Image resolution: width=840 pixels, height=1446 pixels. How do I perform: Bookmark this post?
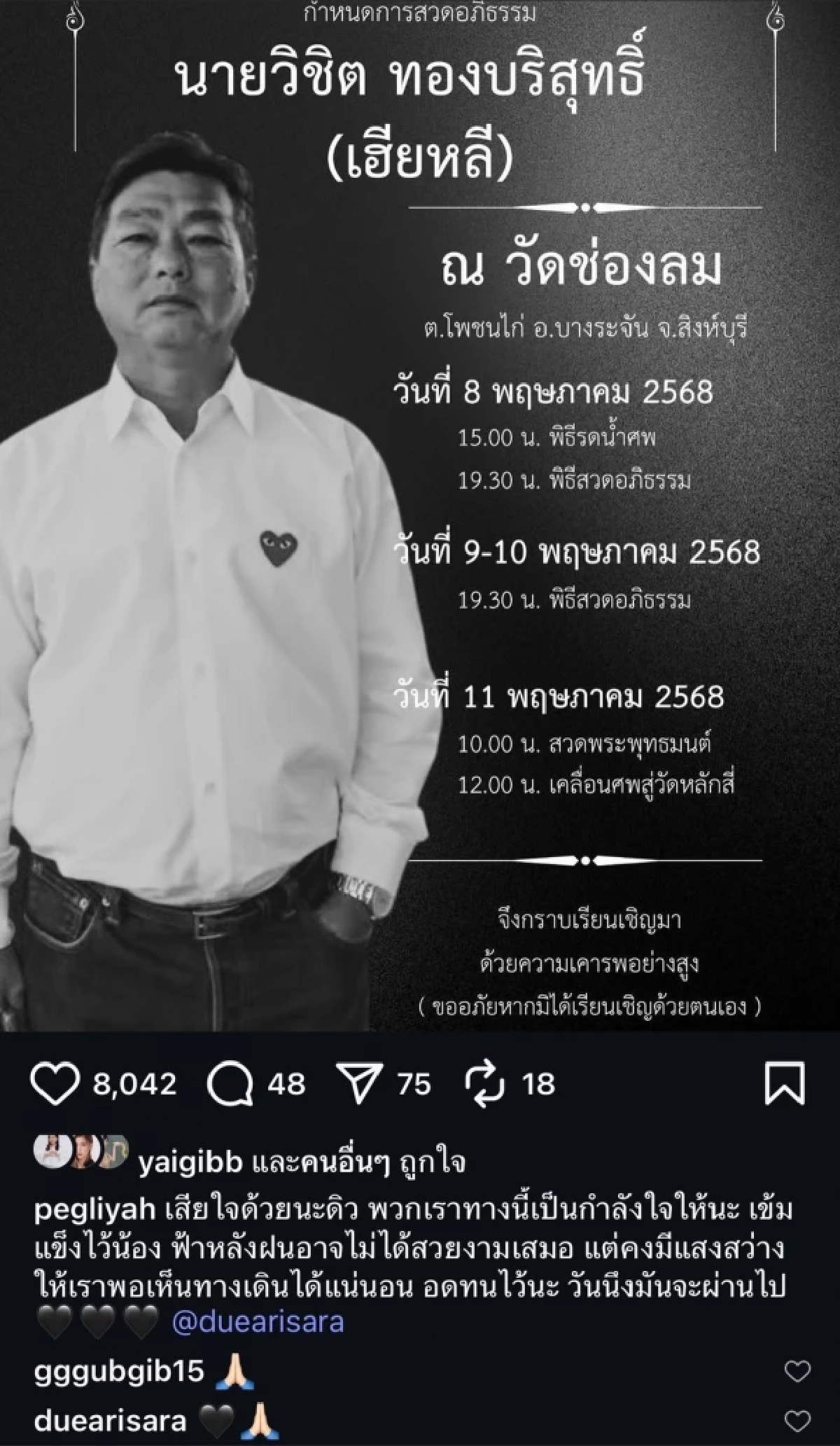point(784,1084)
